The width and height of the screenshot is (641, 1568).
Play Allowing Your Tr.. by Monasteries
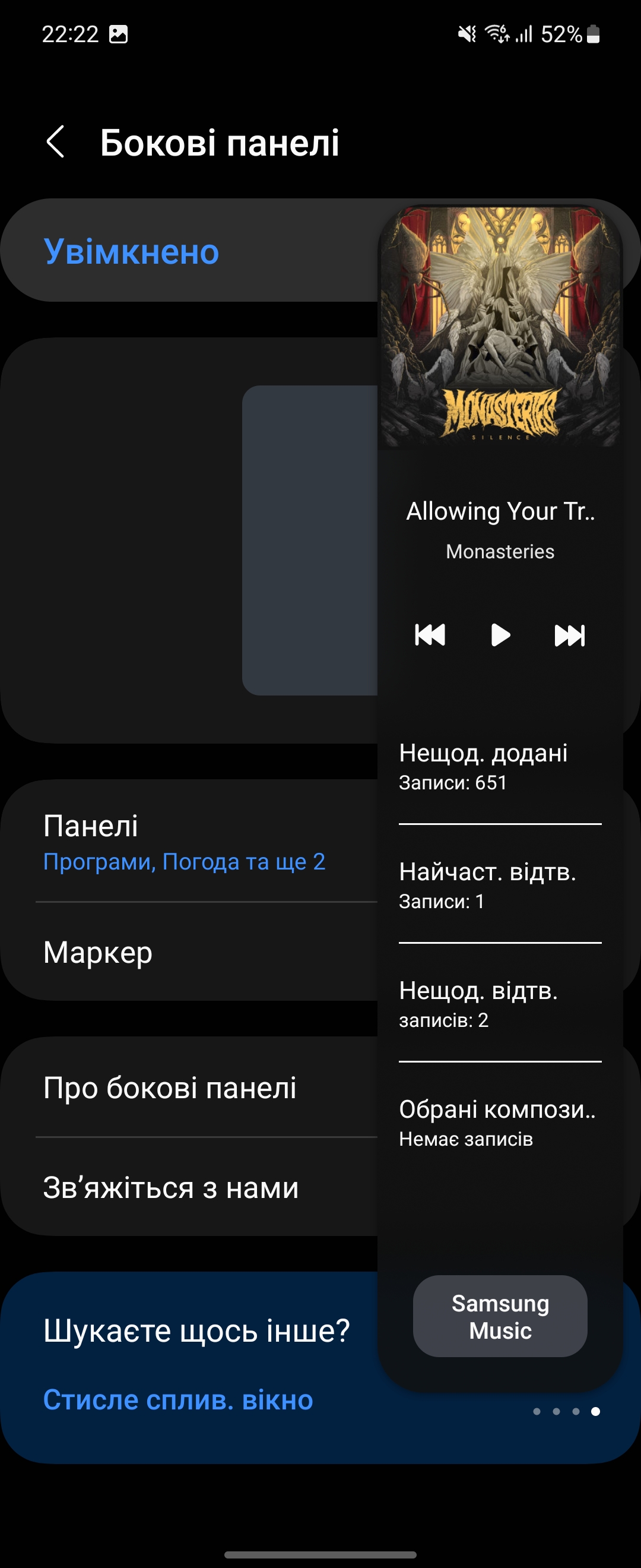point(500,635)
